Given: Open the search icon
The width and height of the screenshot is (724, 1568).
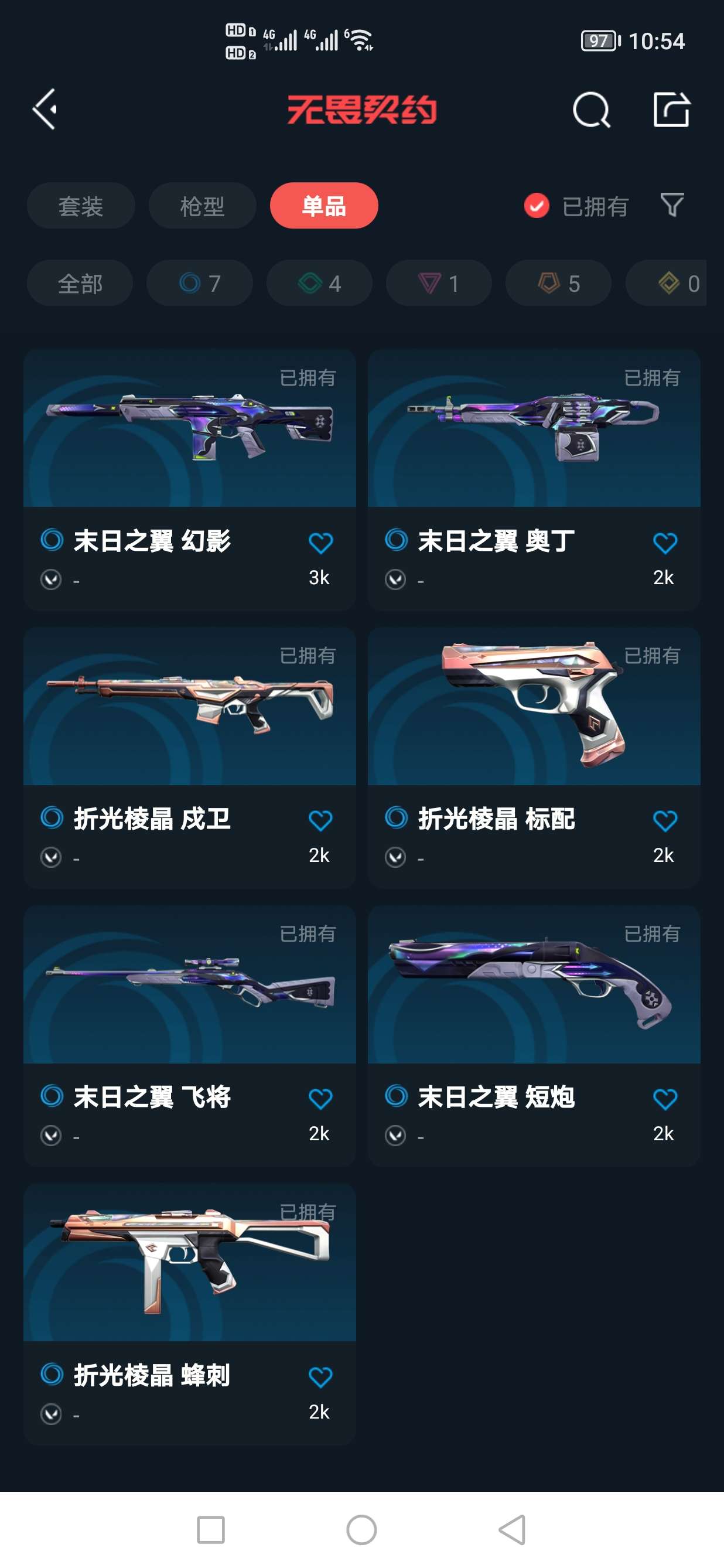Looking at the screenshot, I should [591, 110].
